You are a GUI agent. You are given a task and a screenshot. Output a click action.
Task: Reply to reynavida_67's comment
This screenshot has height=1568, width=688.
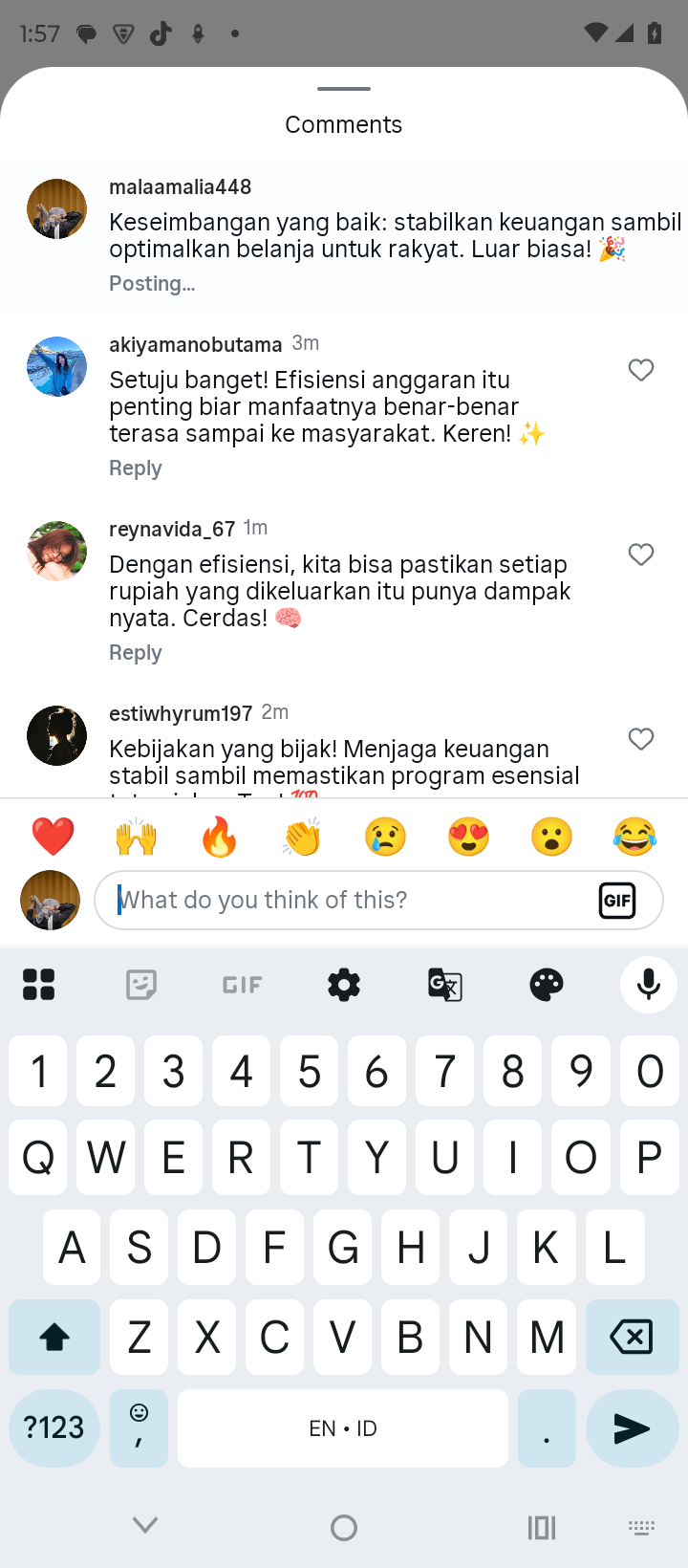[135, 653]
